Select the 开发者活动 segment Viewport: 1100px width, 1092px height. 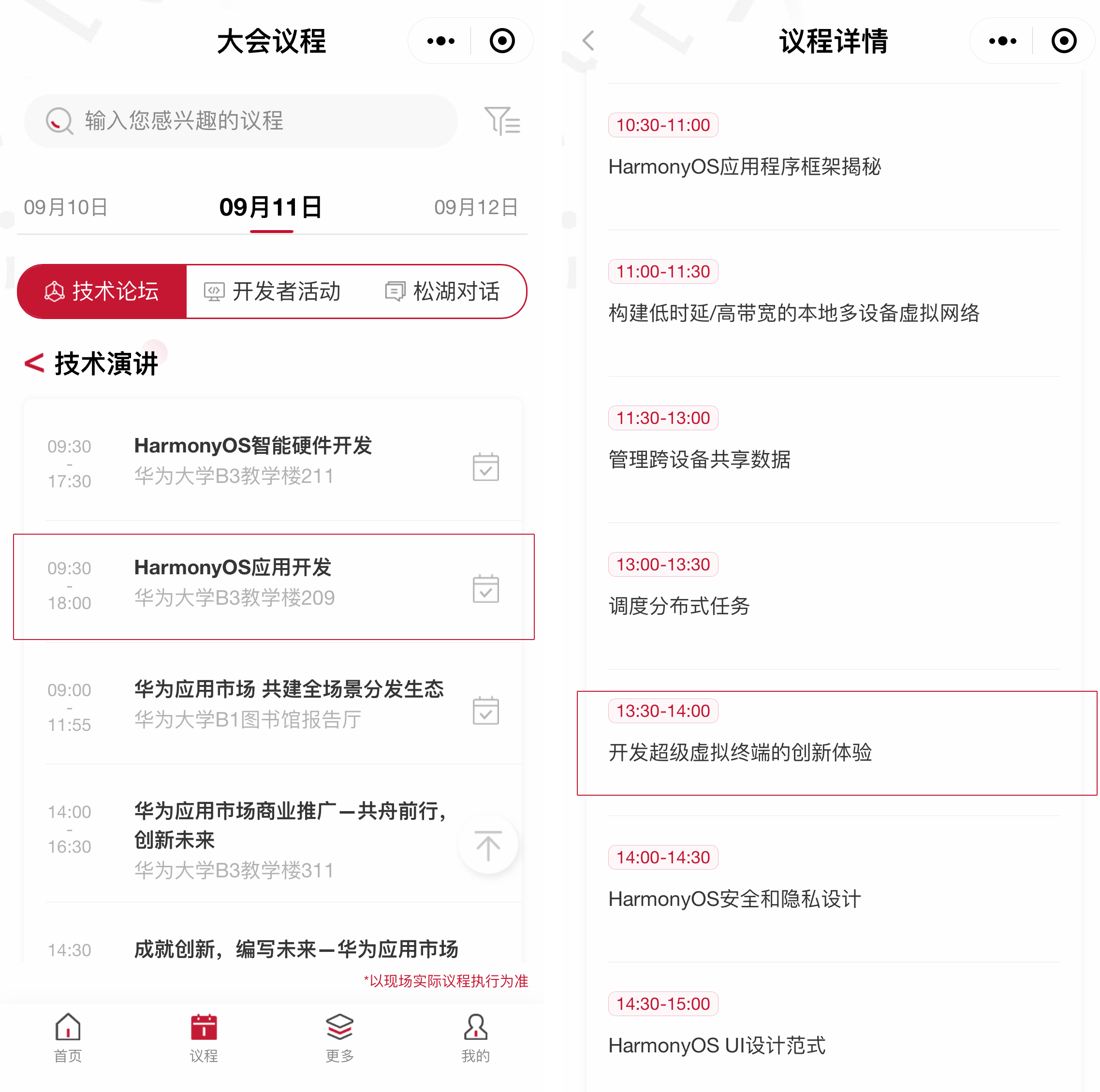coord(272,291)
